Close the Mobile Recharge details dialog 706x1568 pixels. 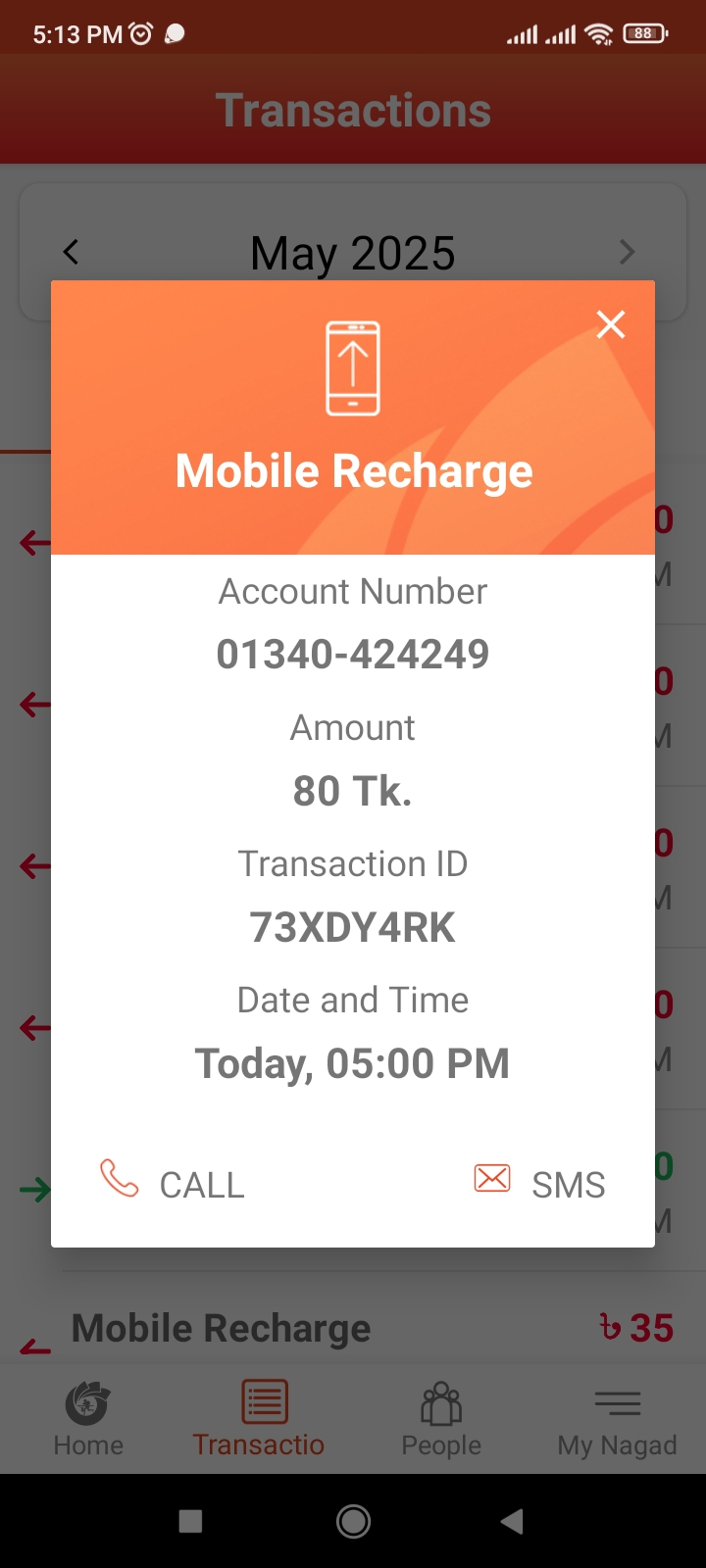(x=611, y=324)
